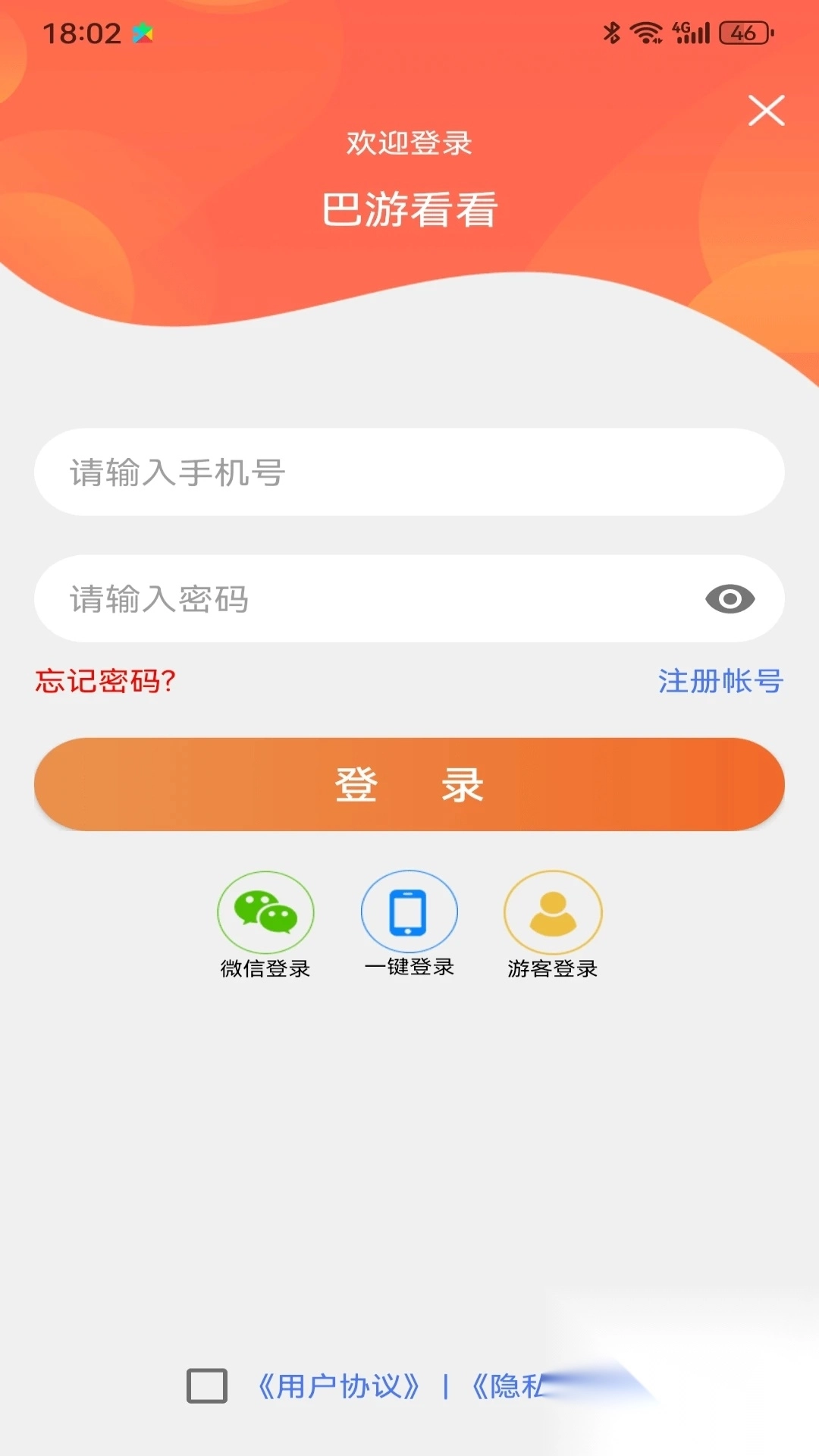Viewport: 819px width, 1456px height.
Task: Continue with 游客登录 guest login
Action: (553, 913)
